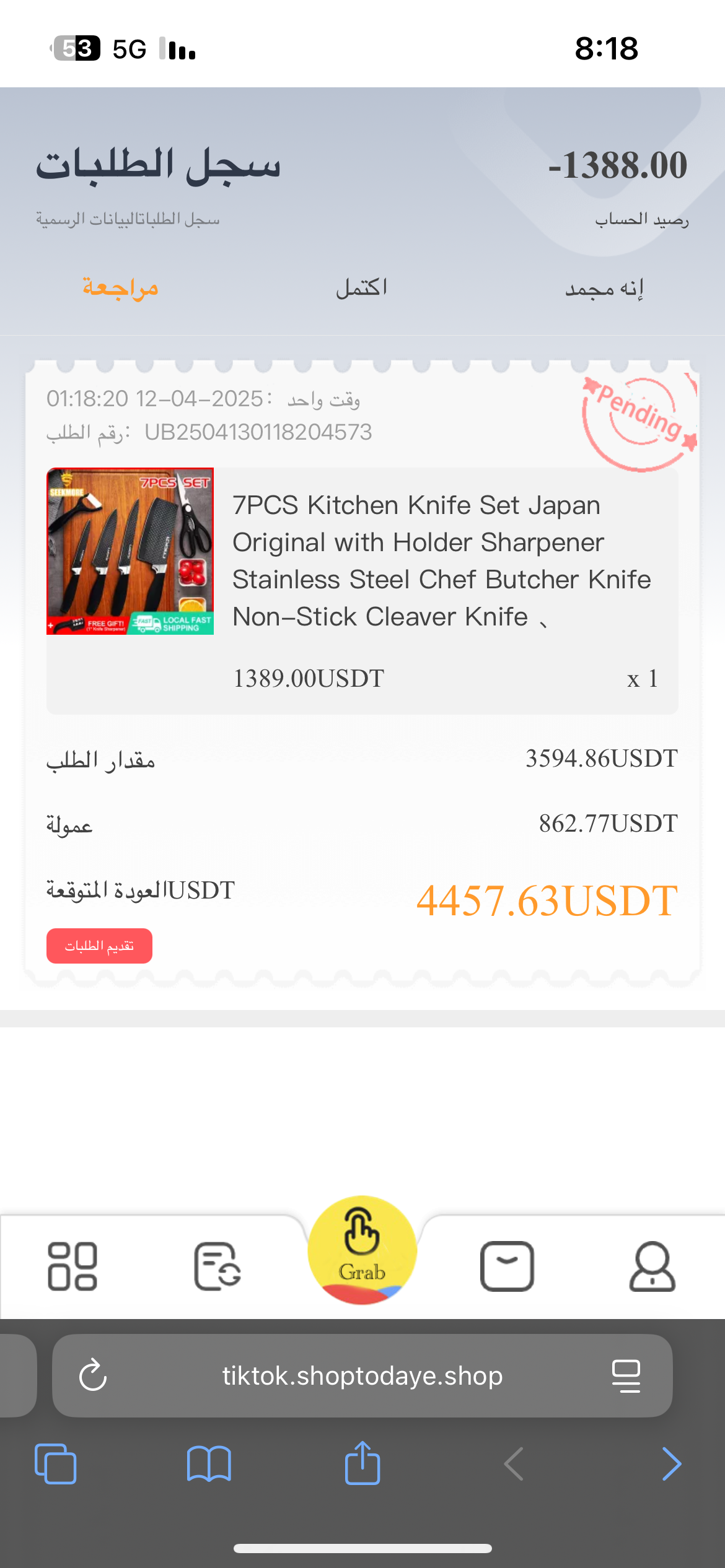Image resolution: width=725 pixels, height=1568 pixels.
Task: Open the order records tab
Action: [x=217, y=1266]
